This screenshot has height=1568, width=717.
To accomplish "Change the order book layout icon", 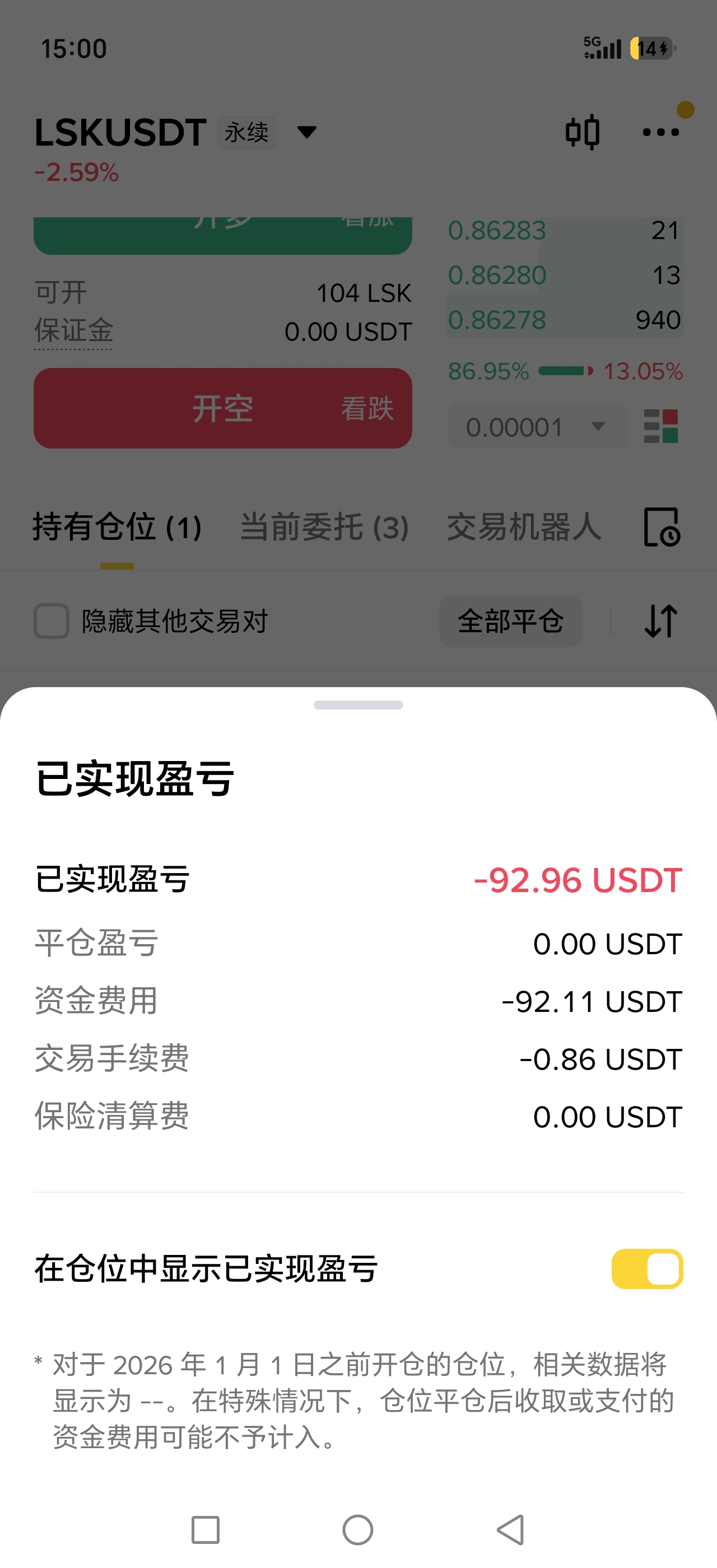I will click(661, 426).
